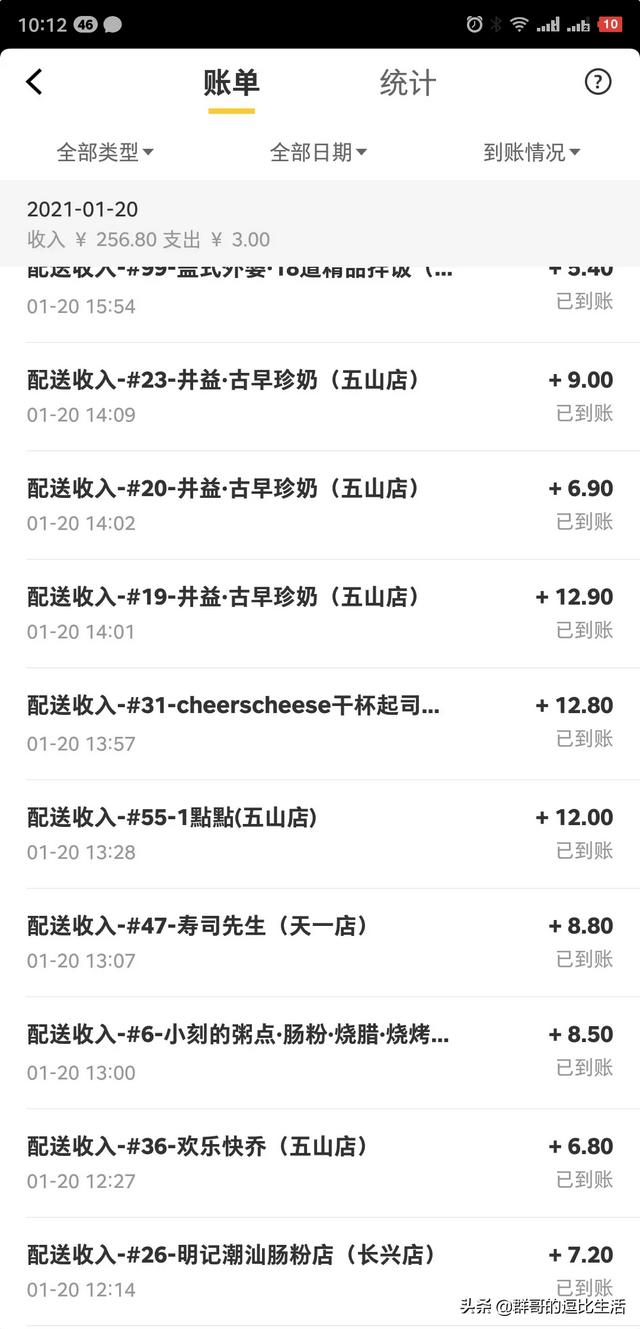Screen dimensions: 640x1329
Task: Open the #23 井益·古早珍奶 income record
Action: (320, 396)
